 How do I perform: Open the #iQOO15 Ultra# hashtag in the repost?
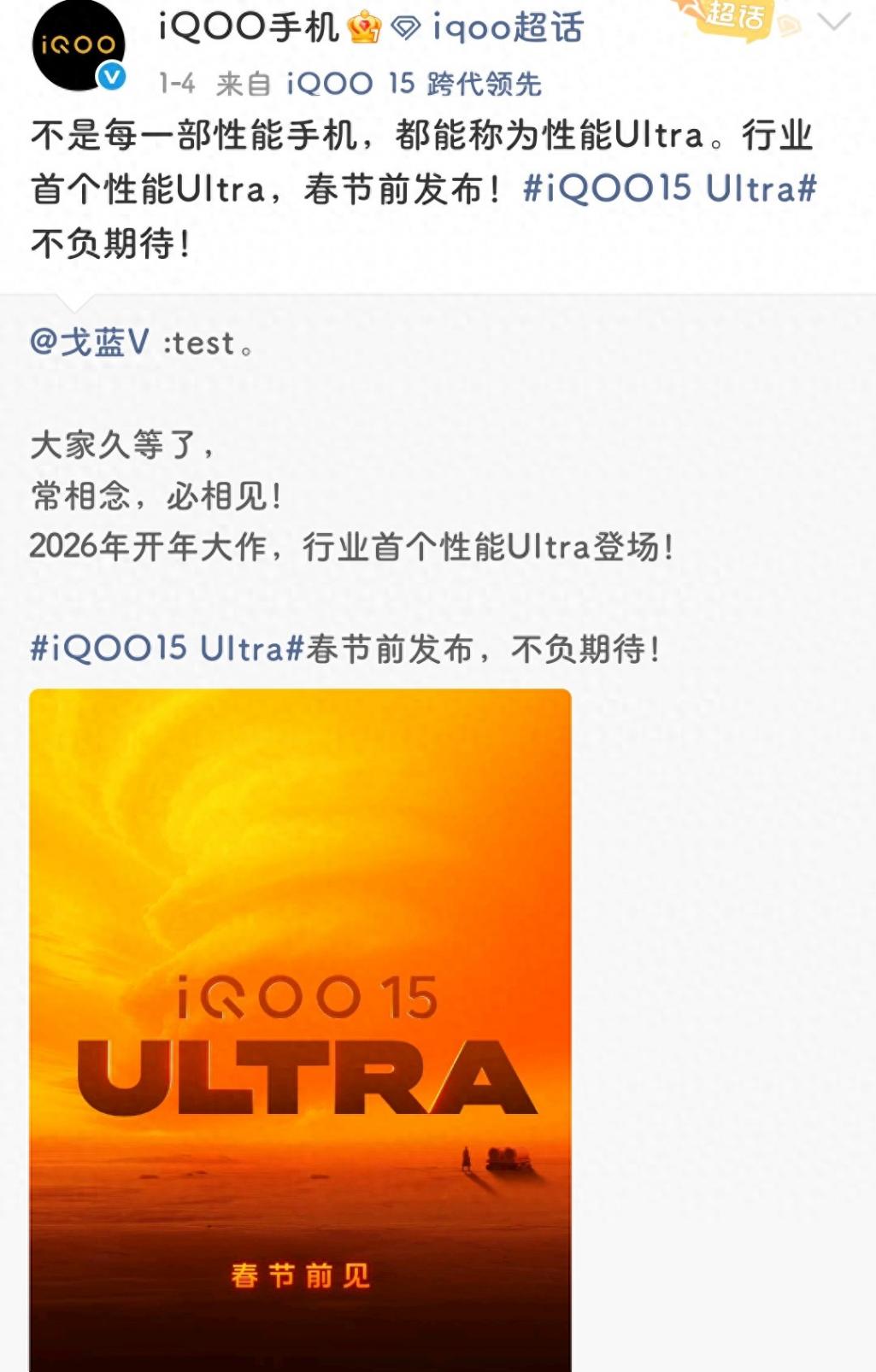click(x=167, y=649)
